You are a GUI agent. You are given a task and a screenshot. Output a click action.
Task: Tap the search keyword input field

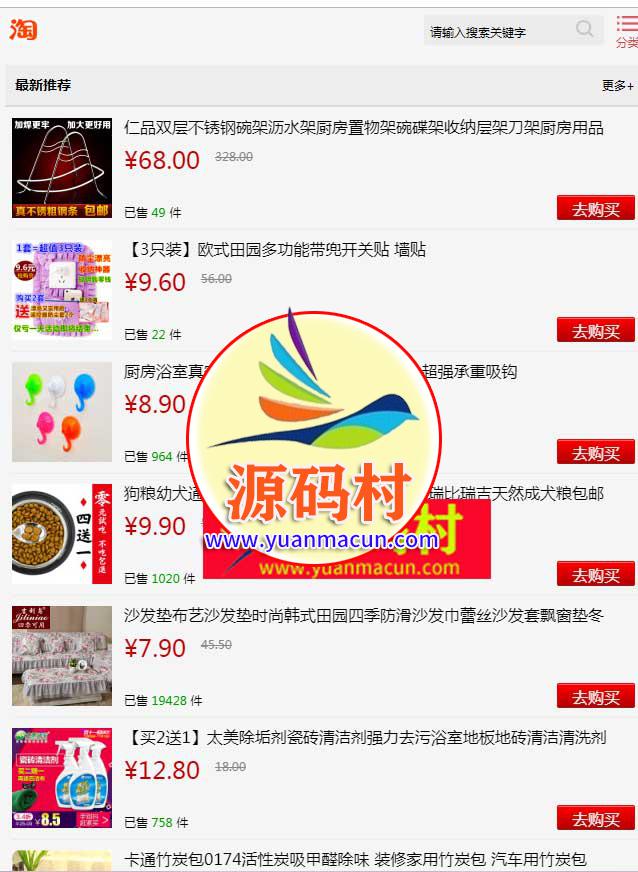pos(497,32)
